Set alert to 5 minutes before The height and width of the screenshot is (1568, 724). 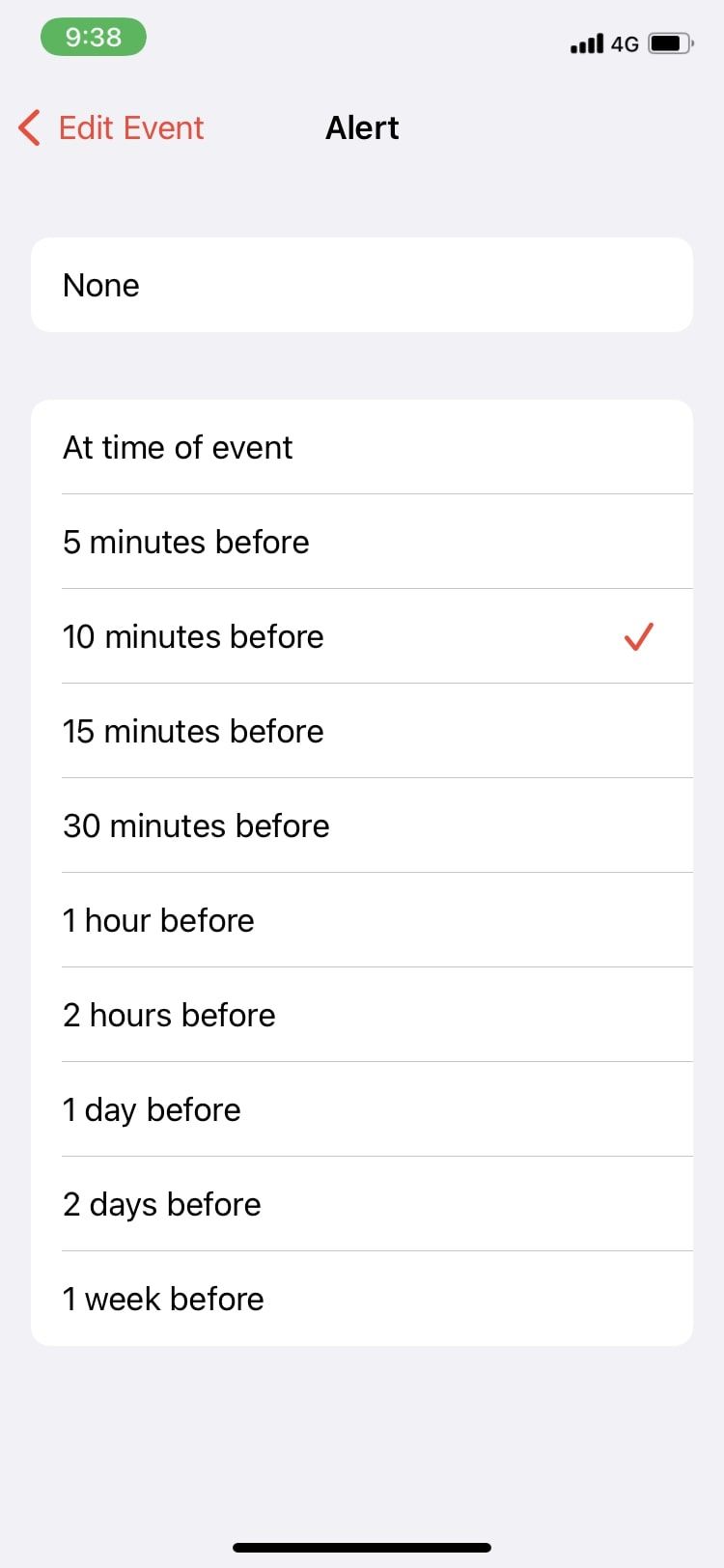pos(361,542)
